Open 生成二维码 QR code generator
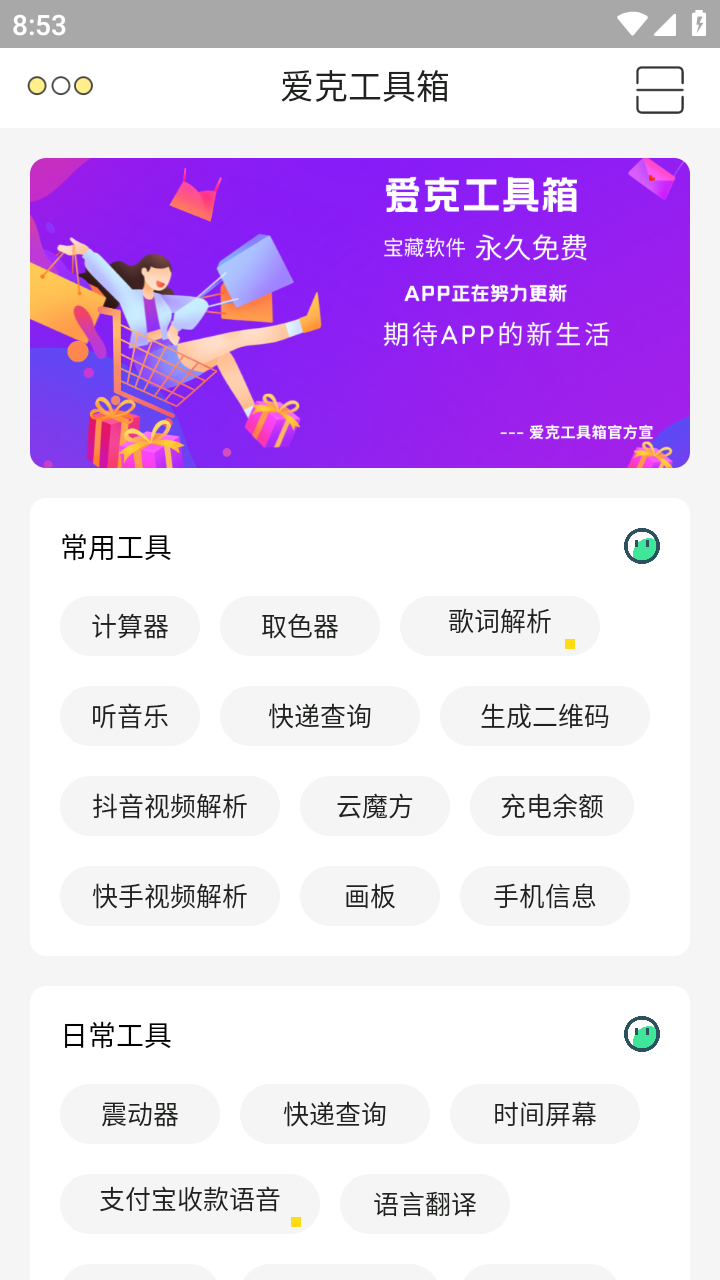This screenshot has width=720, height=1280. point(545,715)
